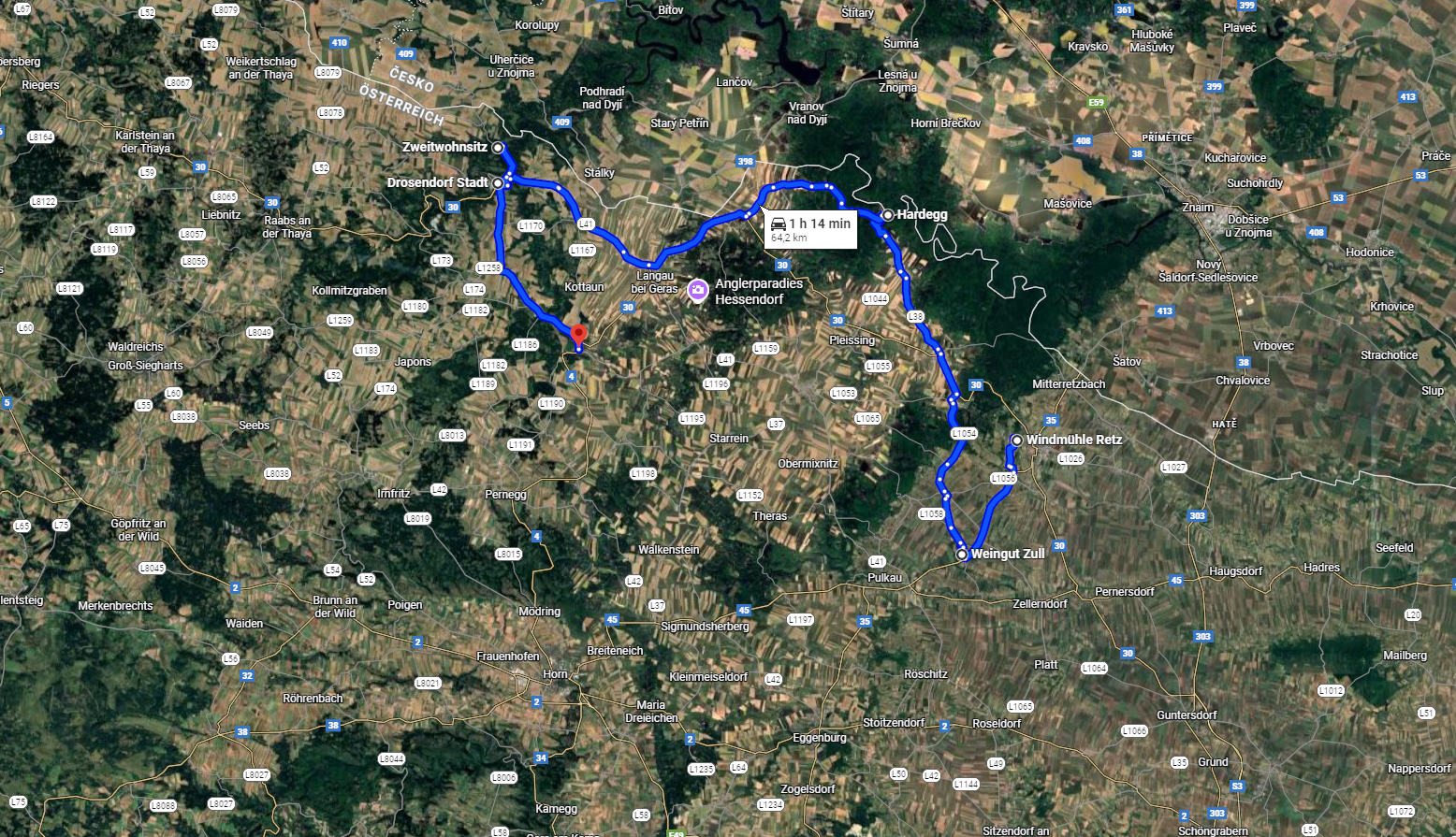The image size is (1456, 837).
Task: Tap the Weingut Zull stop marker
Action: tap(962, 555)
